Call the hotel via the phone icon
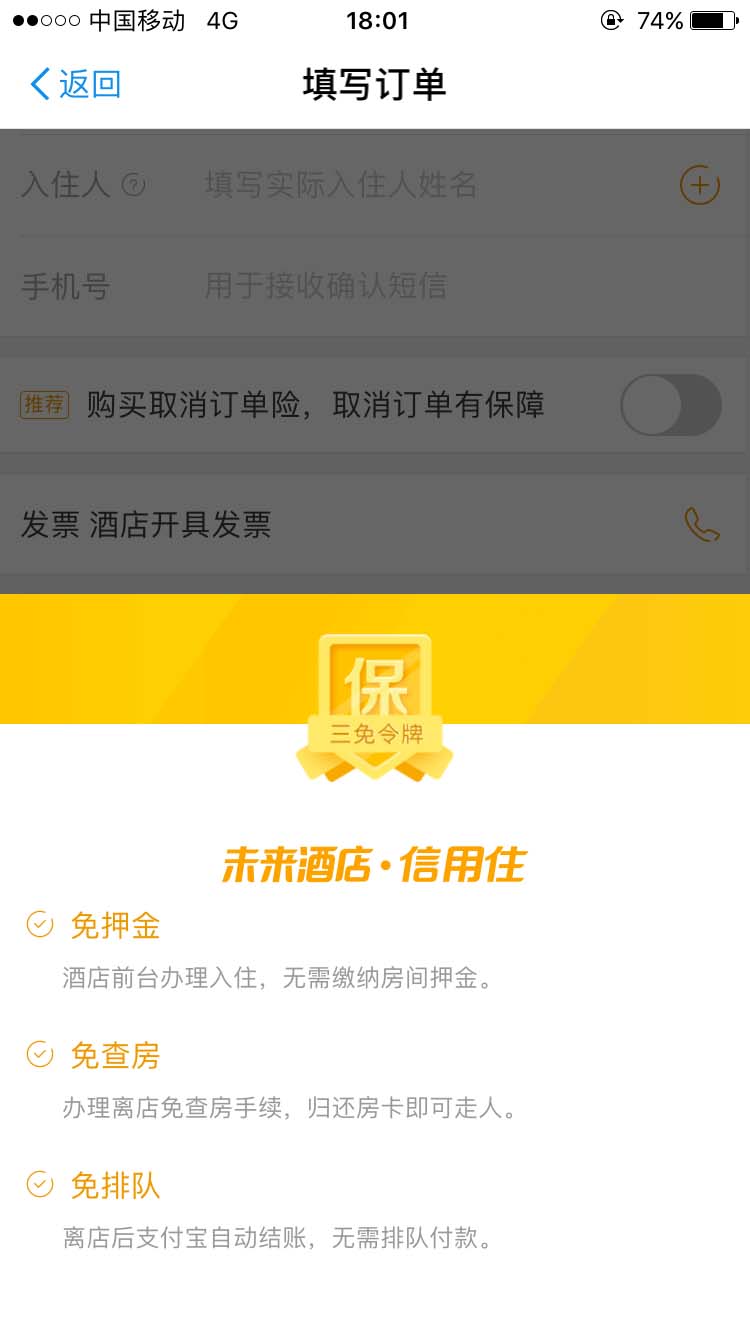The image size is (750, 1334). (x=700, y=524)
